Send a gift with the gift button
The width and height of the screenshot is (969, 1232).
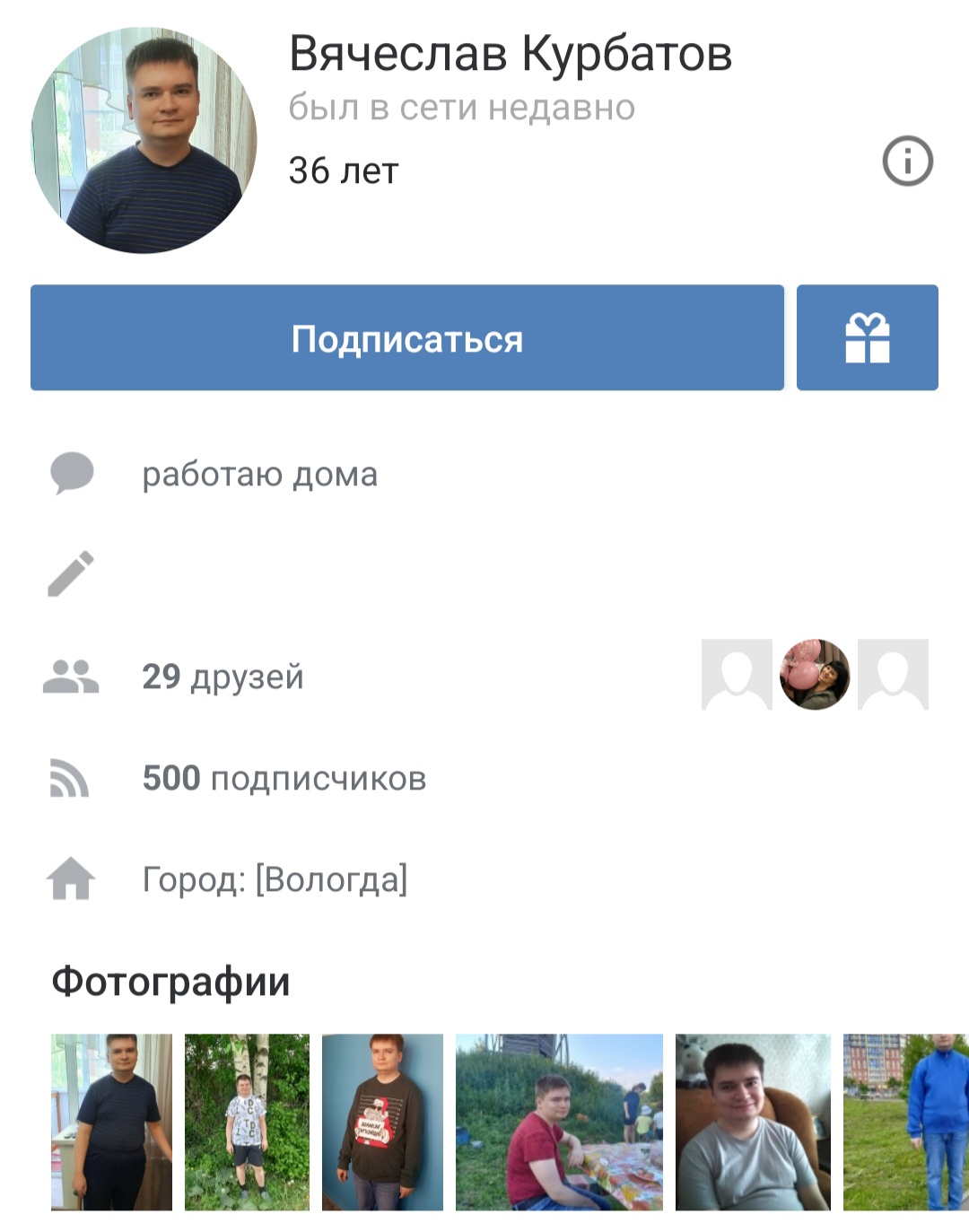click(x=867, y=338)
